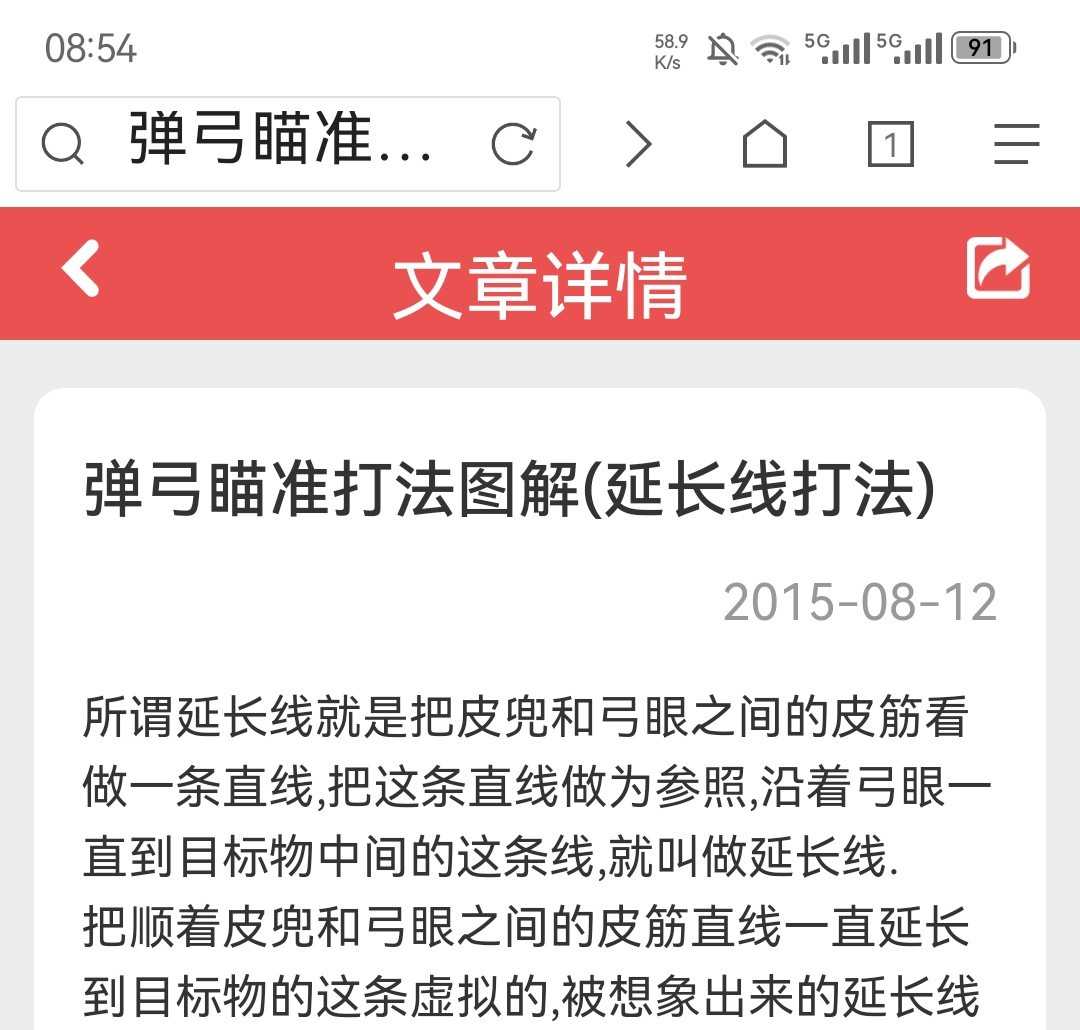Go back from 文章详情 page

click(81, 268)
